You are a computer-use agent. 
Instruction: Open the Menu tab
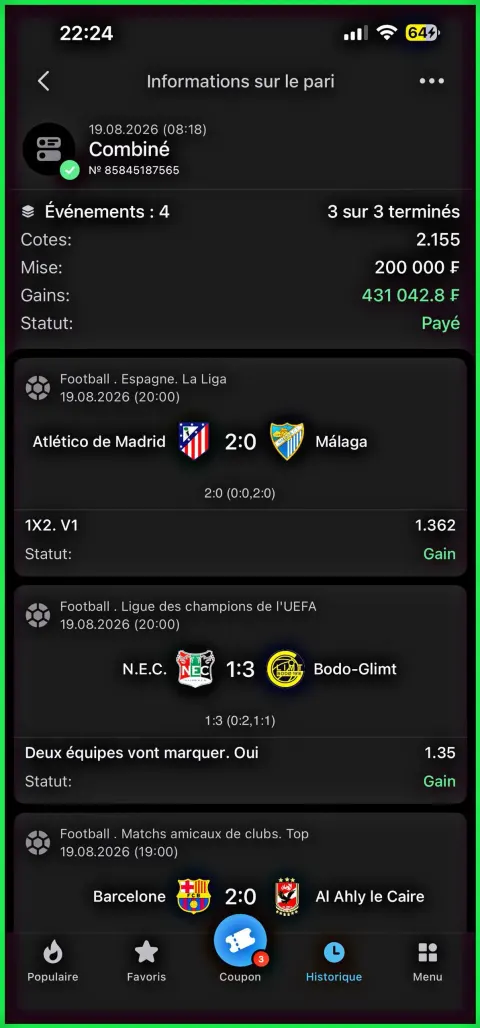click(428, 961)
